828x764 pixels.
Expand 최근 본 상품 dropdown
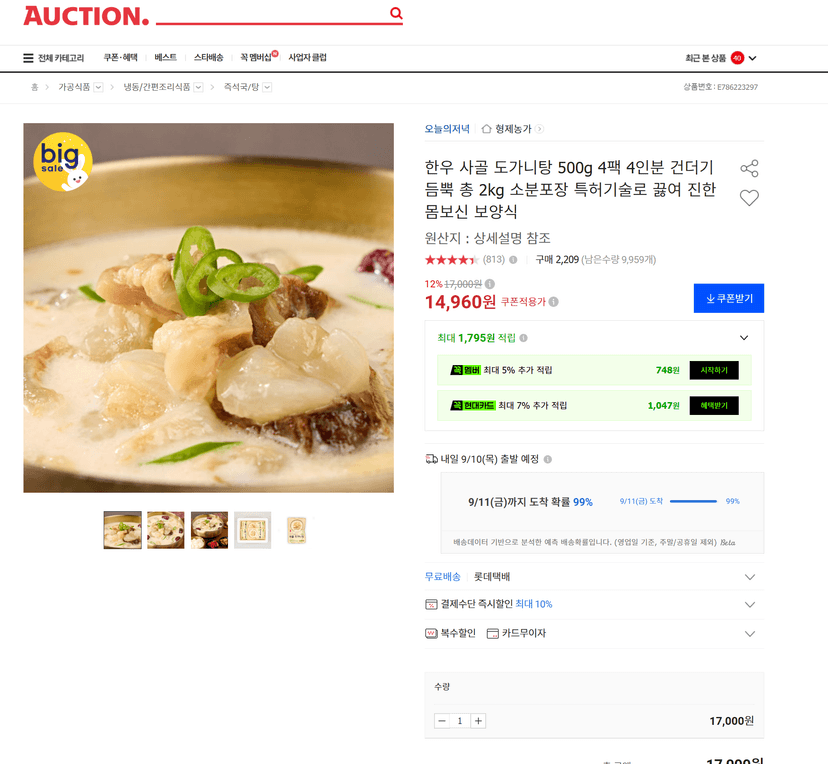(x=752, y=58)
